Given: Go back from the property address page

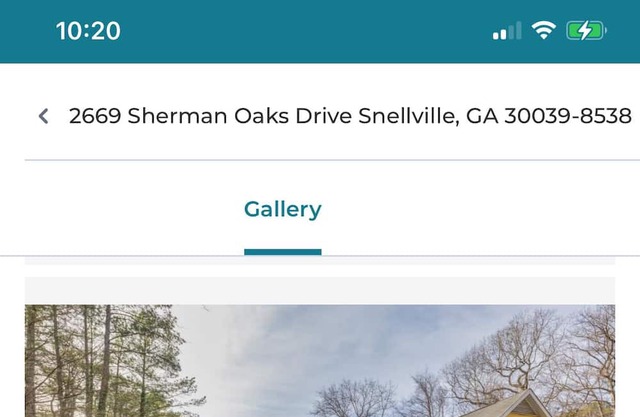Looking at the screenshot, I should coord(43,116).
